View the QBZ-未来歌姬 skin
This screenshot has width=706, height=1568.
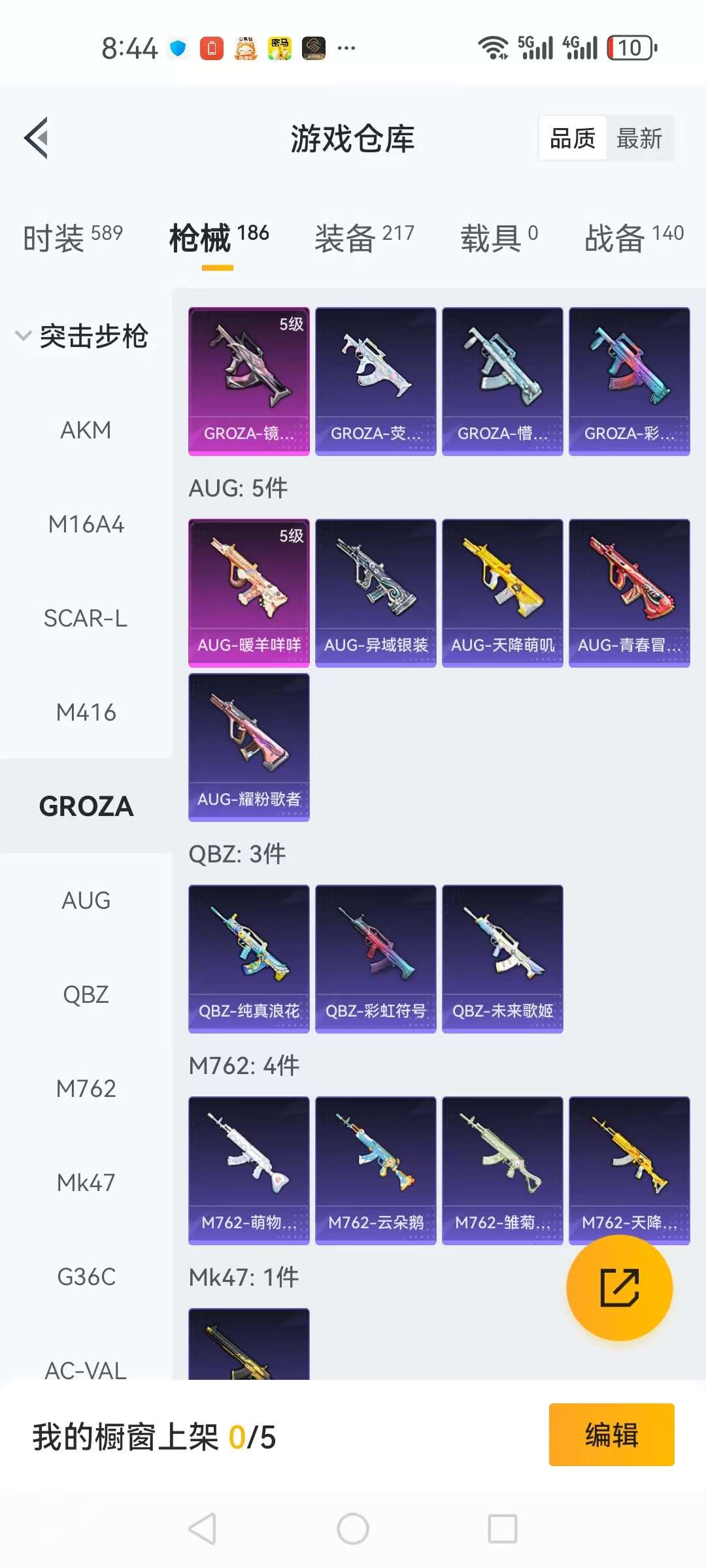(502, 958)
